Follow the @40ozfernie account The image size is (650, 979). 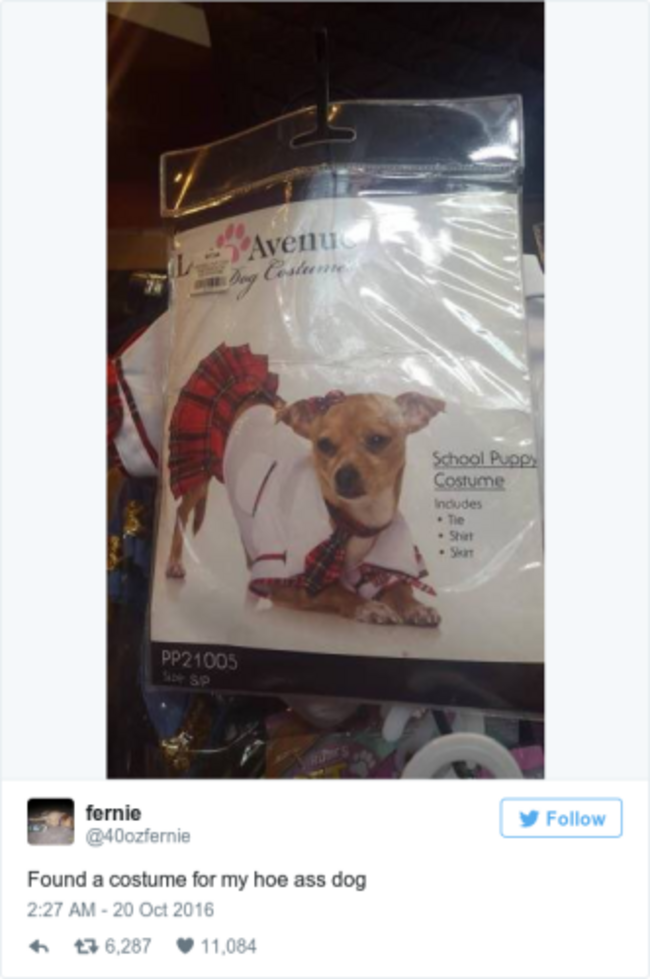pos(561,818)
